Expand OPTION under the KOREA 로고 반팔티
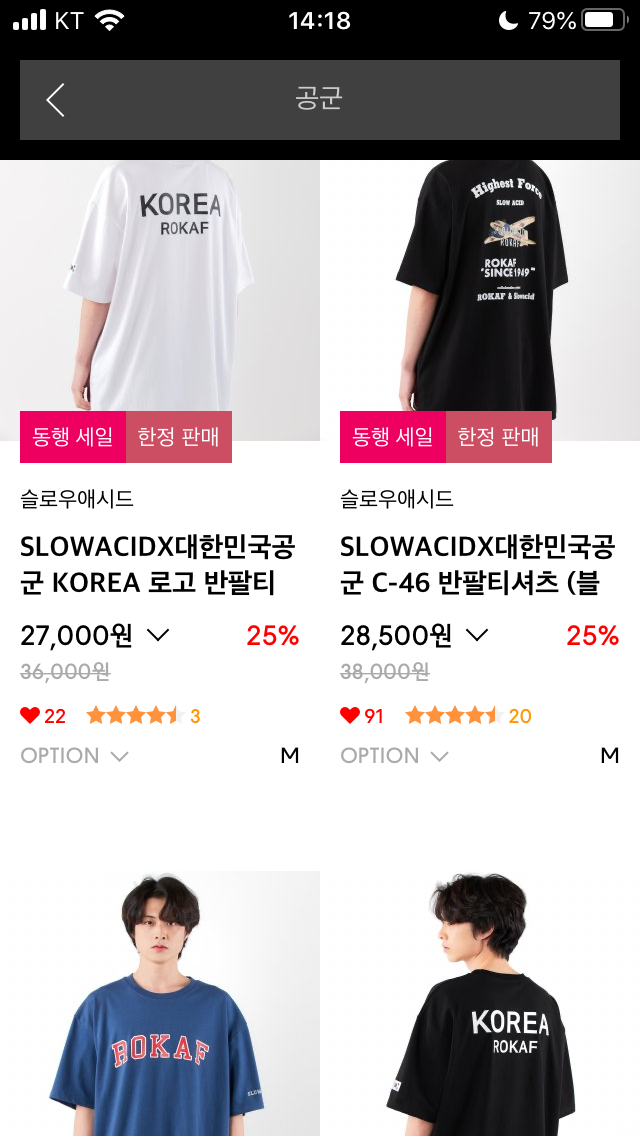The height and width of the screenshot is (1136, 640). click(75, 756)
